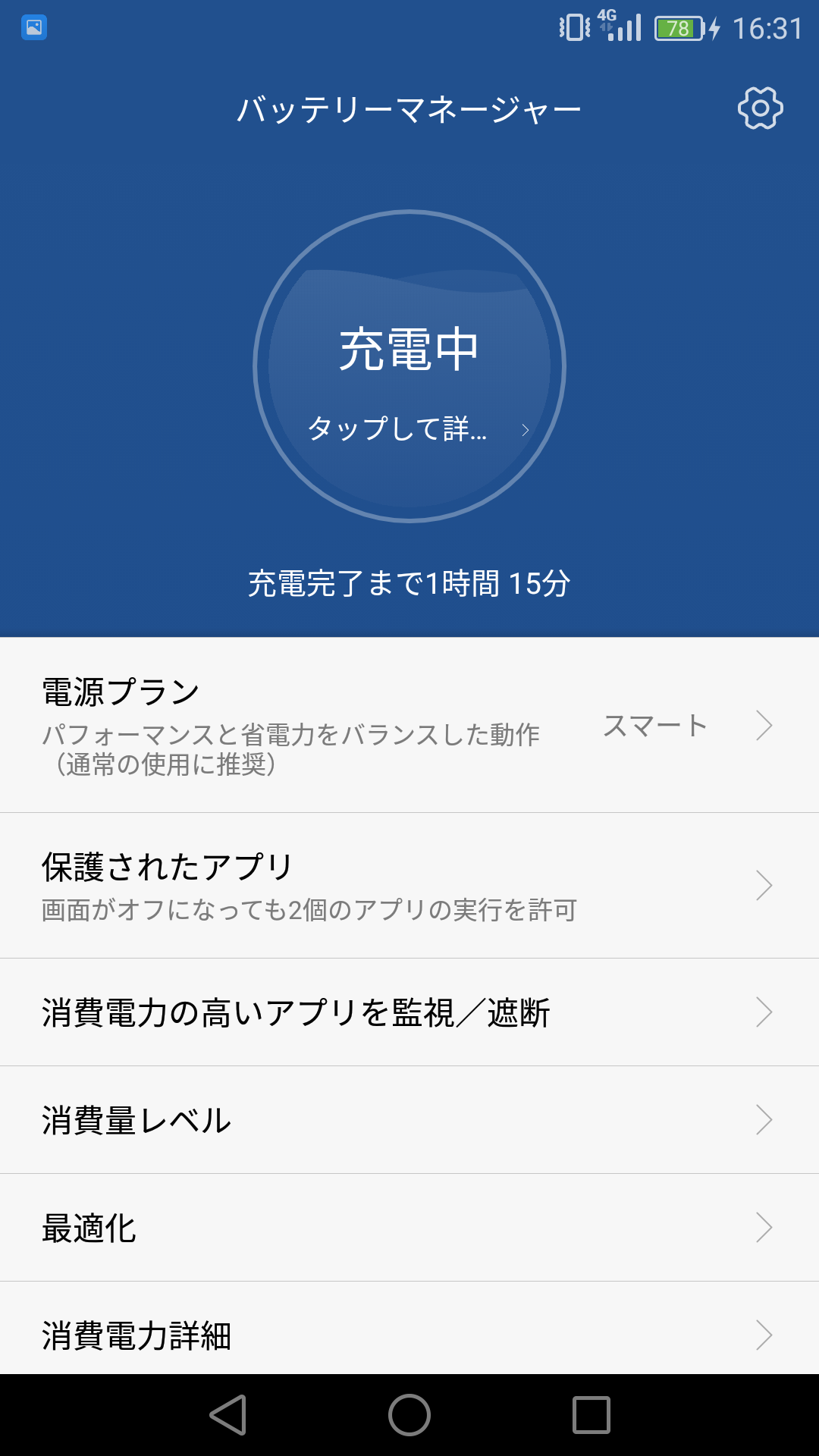Image resolution: width=819 pixels, height=1456 pixels.
Task: Tap the 充電中 circle for charging details
Action: pos(409,366)
